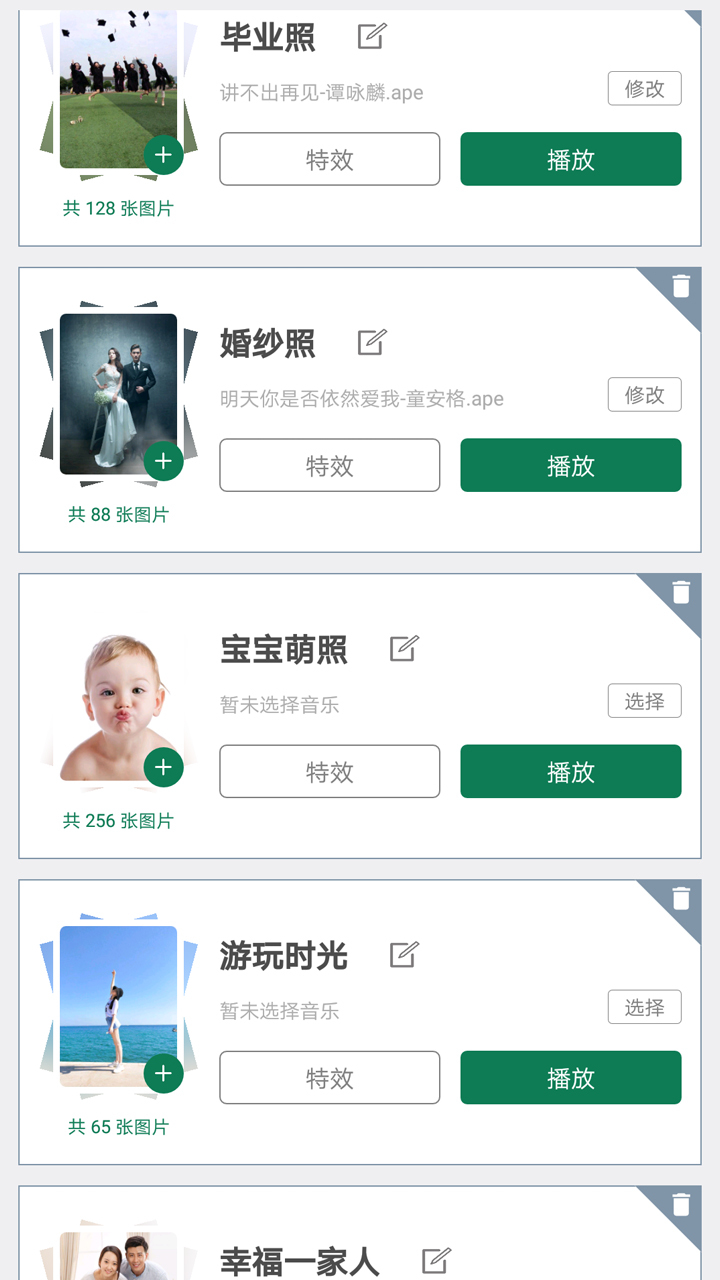720x1280 pixels.
Task: Play the 毕业照 album slideshow
Action: coord(570,159)
